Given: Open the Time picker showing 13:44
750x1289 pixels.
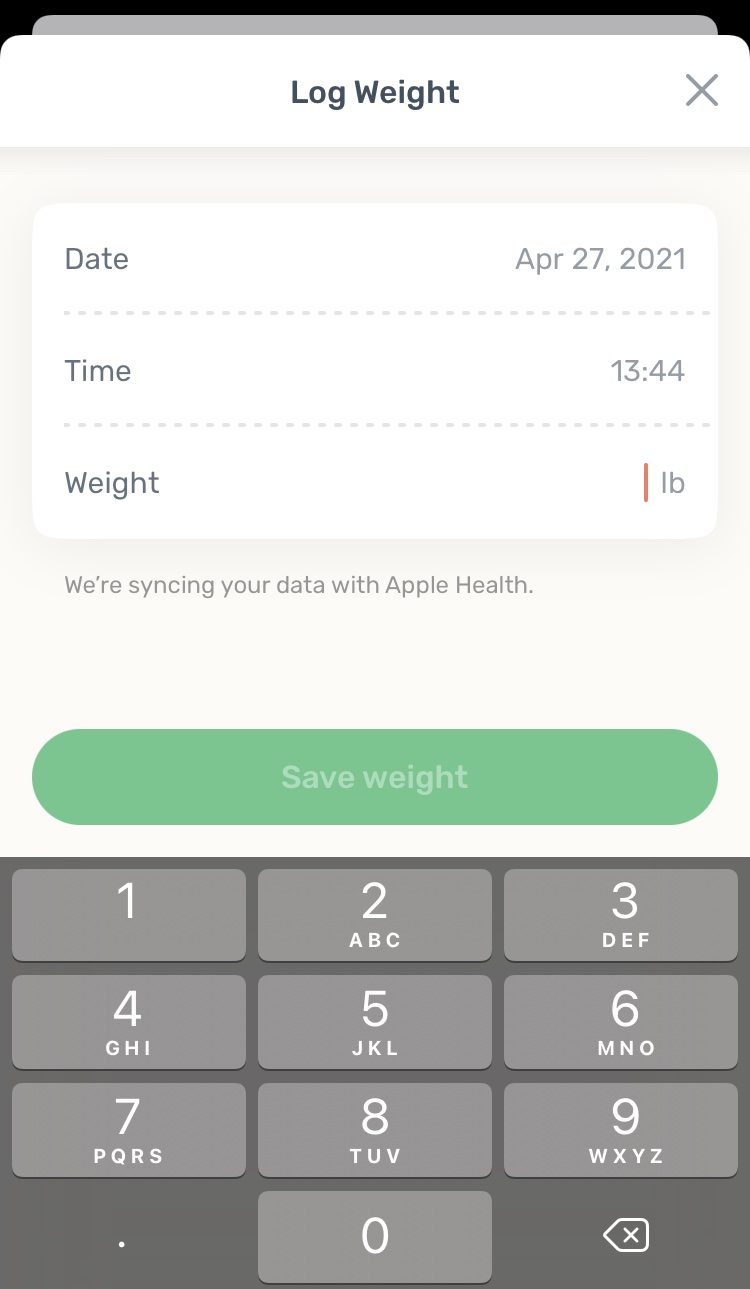Looking at the screenshot, I should 648,370.
